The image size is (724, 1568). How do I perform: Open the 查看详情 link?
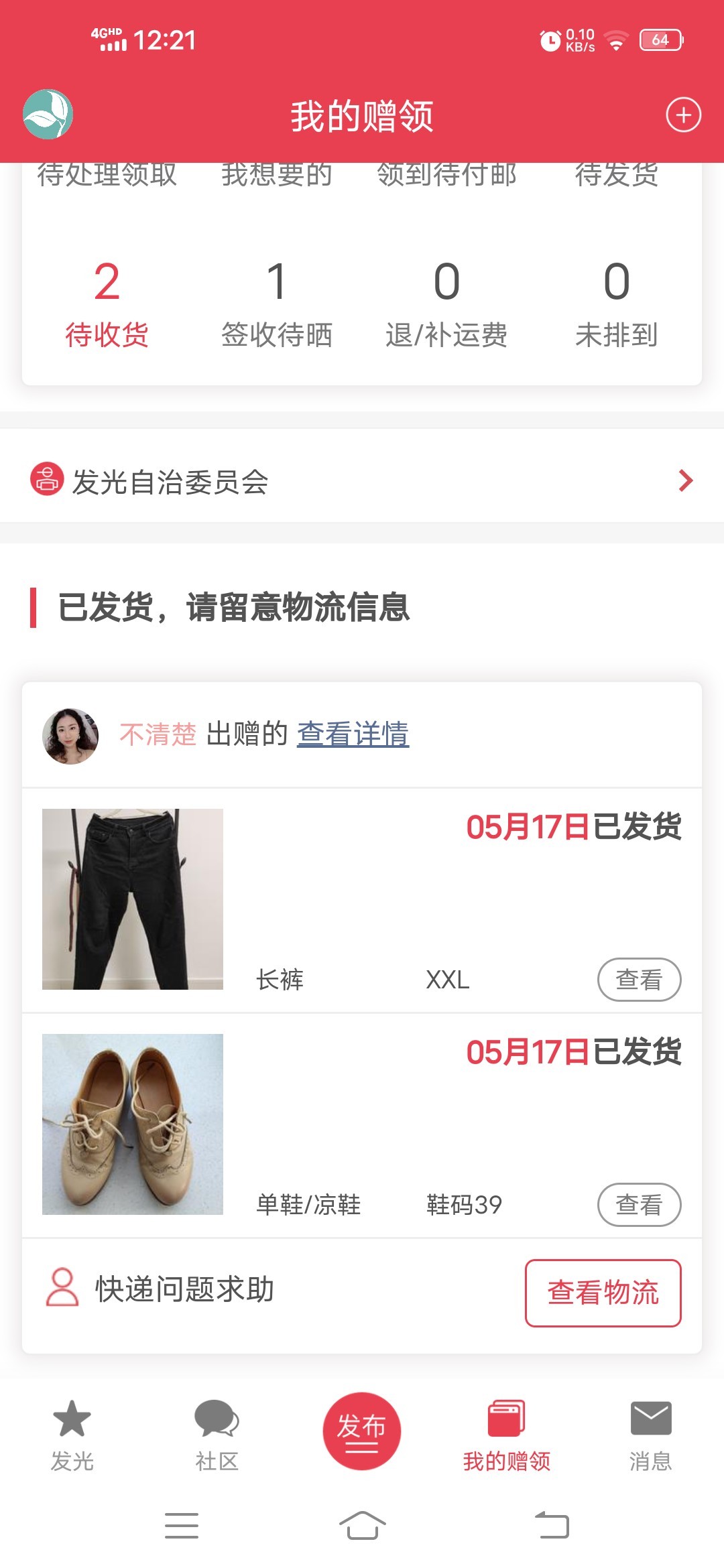tap(353, 734)
